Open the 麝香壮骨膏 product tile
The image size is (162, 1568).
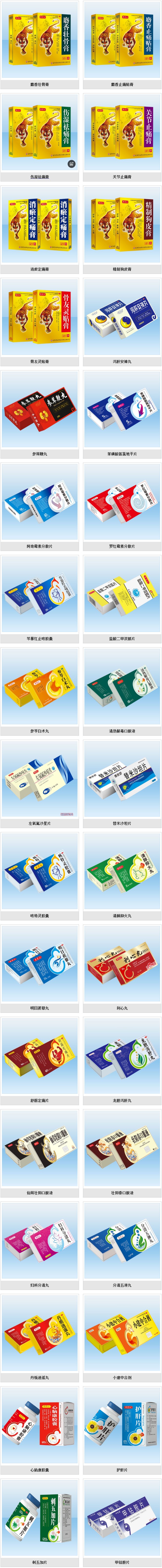click(x=40, y=40)
